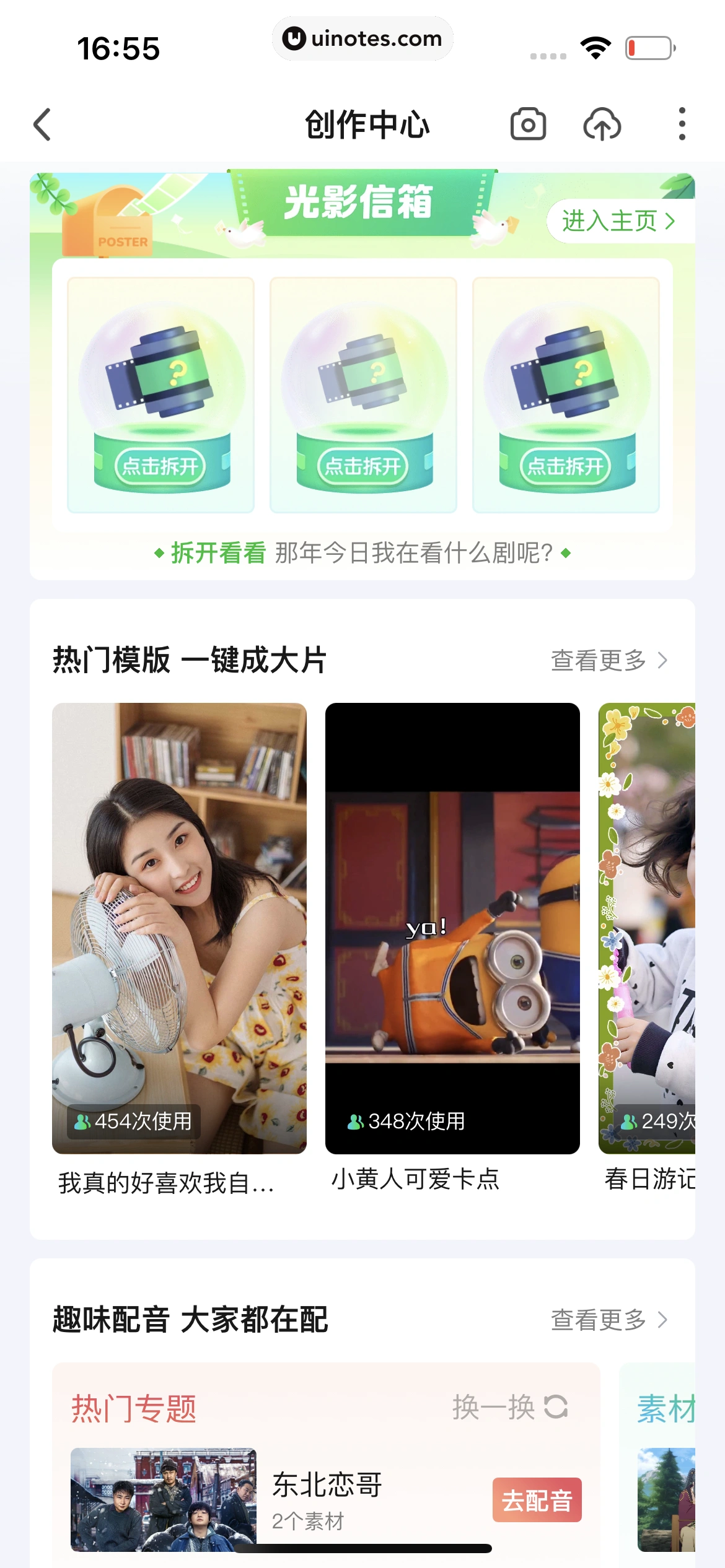Tap the back arrow to leave 创作中心
725x1568 pixels.
click(42, 124)
